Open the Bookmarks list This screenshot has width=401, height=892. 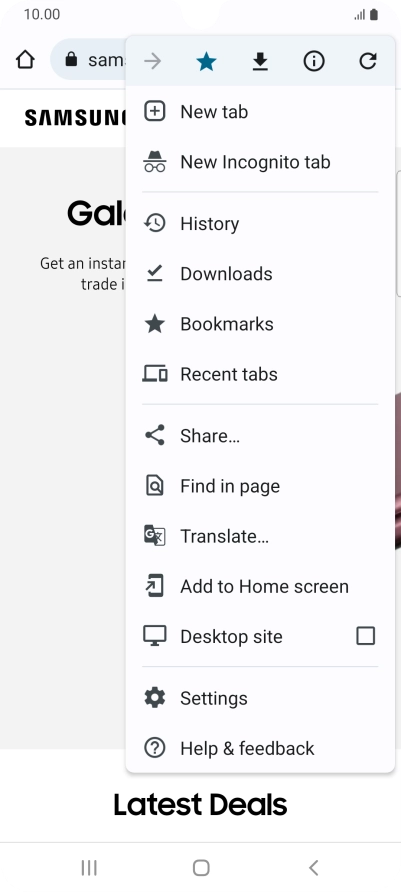[260, 324]
